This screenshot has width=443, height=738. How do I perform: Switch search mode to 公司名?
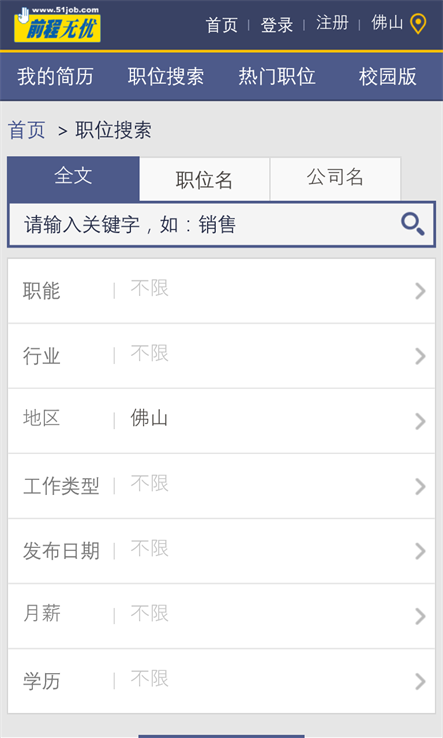(x=335, y=178)
